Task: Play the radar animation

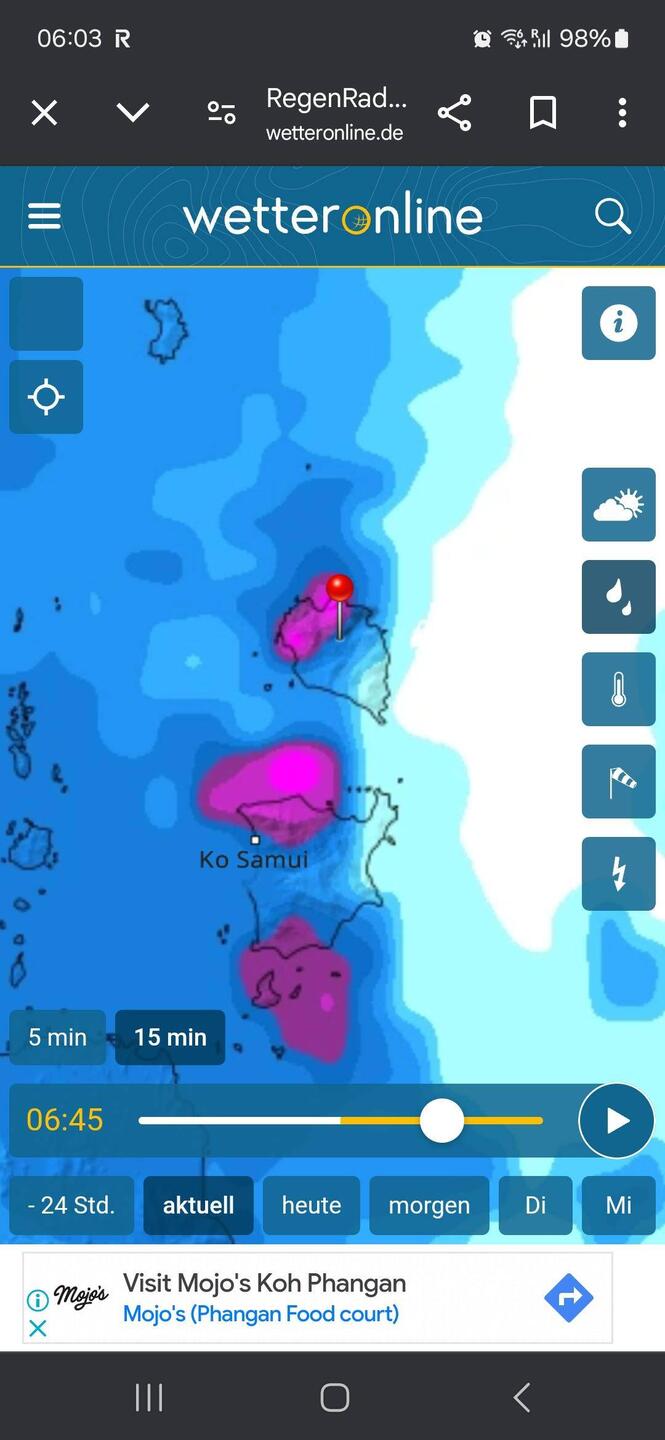Action: pyautogui.click(x=616, y=1121)
